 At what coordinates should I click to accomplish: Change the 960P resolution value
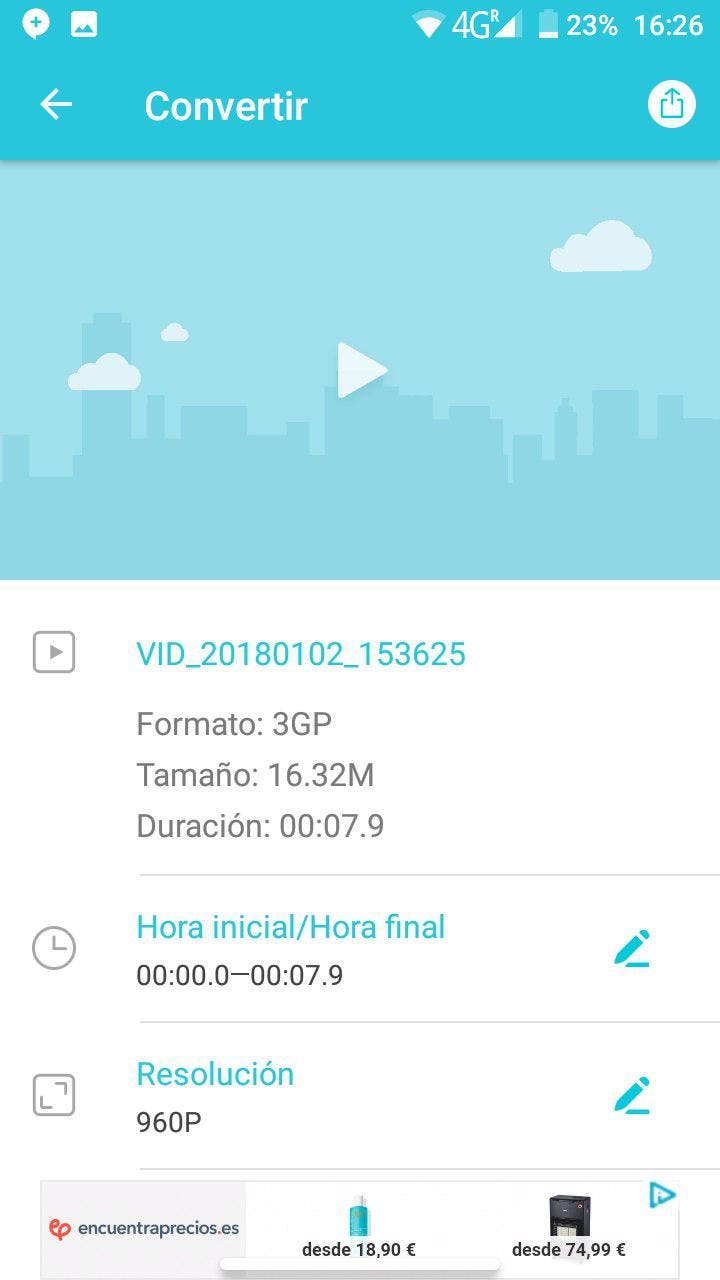point(167,1121)
